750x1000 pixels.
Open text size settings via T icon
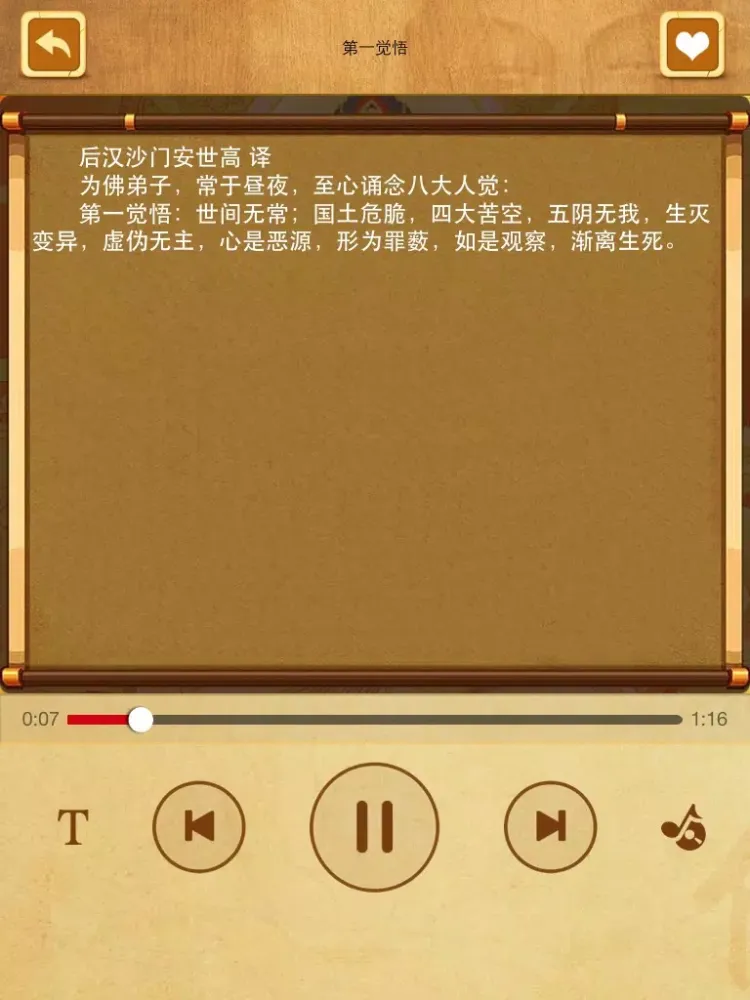point(73,827)
